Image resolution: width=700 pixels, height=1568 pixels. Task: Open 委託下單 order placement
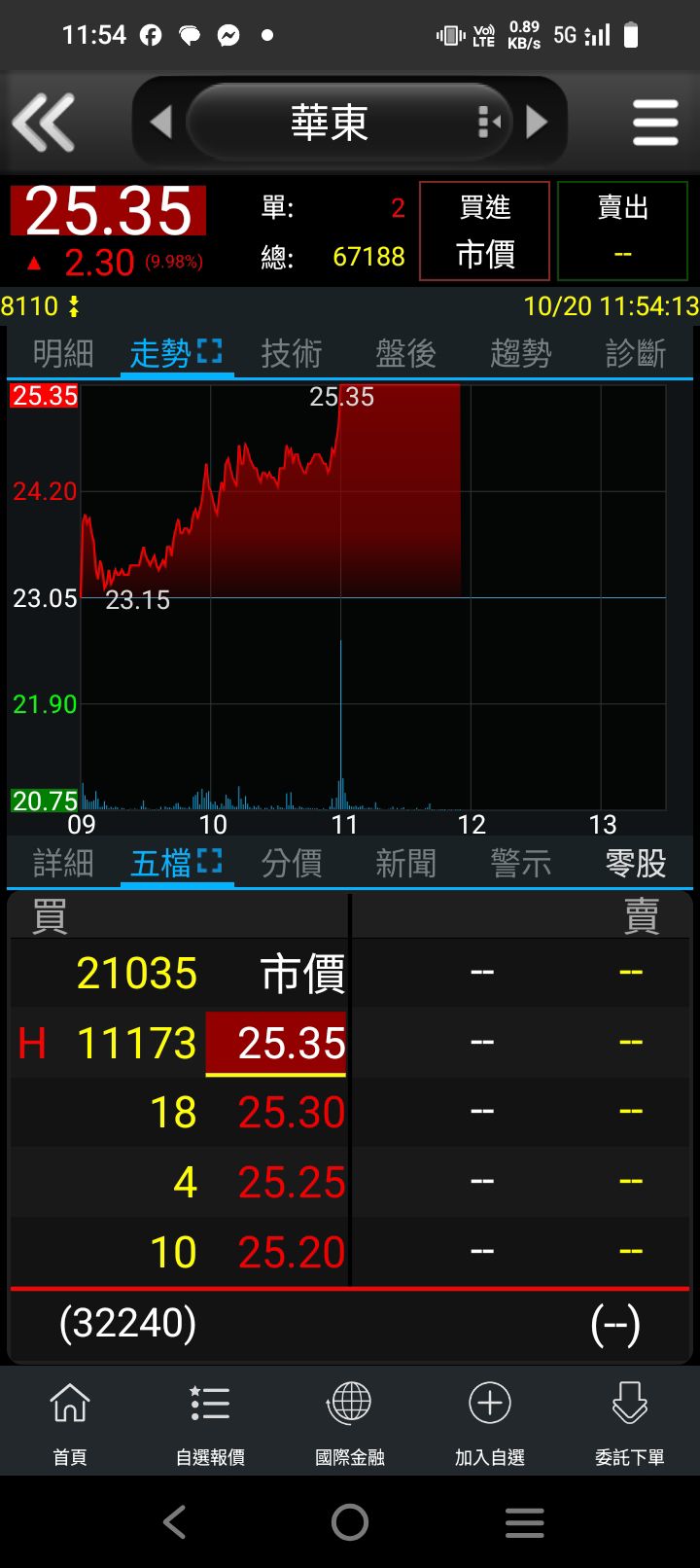tap(630, 1422)
